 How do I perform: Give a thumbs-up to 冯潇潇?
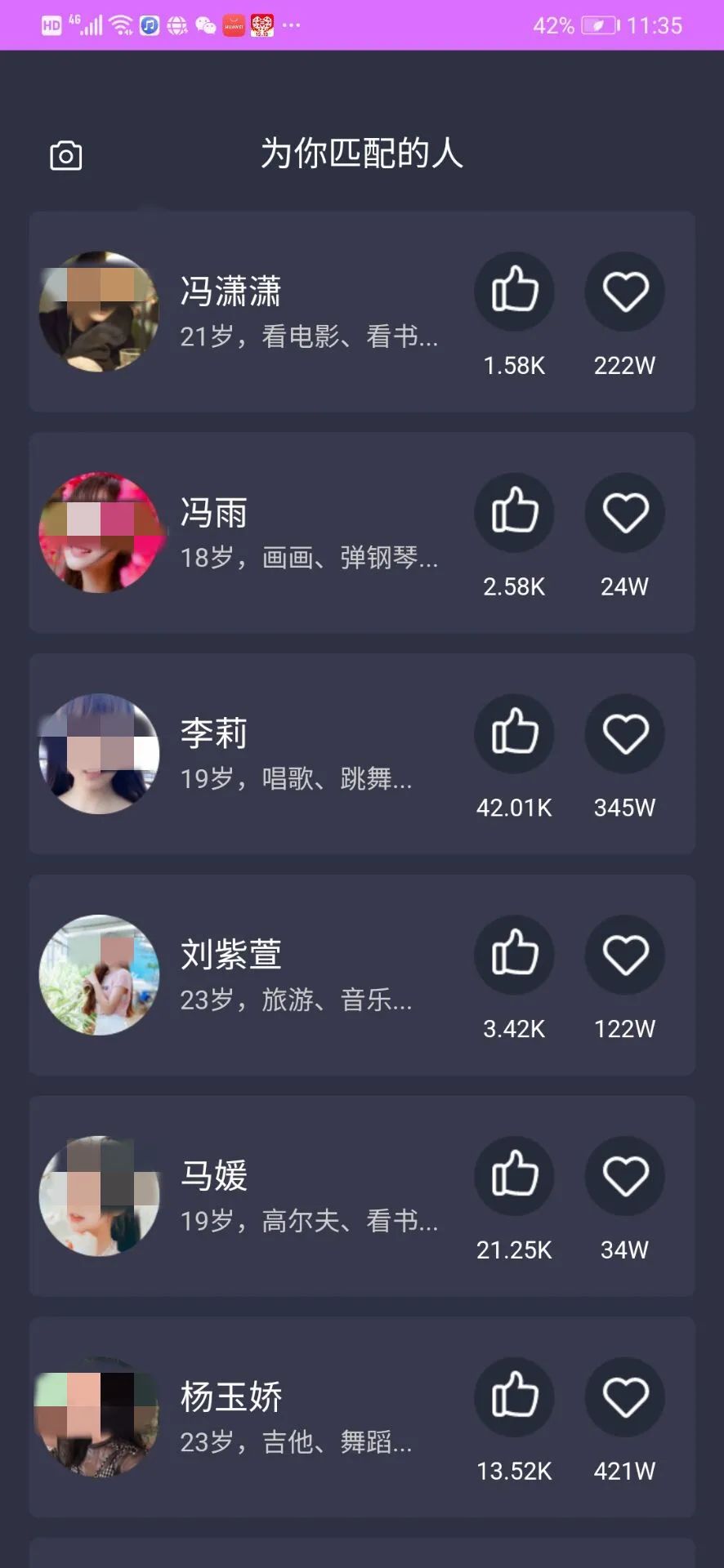pyautogui.click(x=514, y=291)
